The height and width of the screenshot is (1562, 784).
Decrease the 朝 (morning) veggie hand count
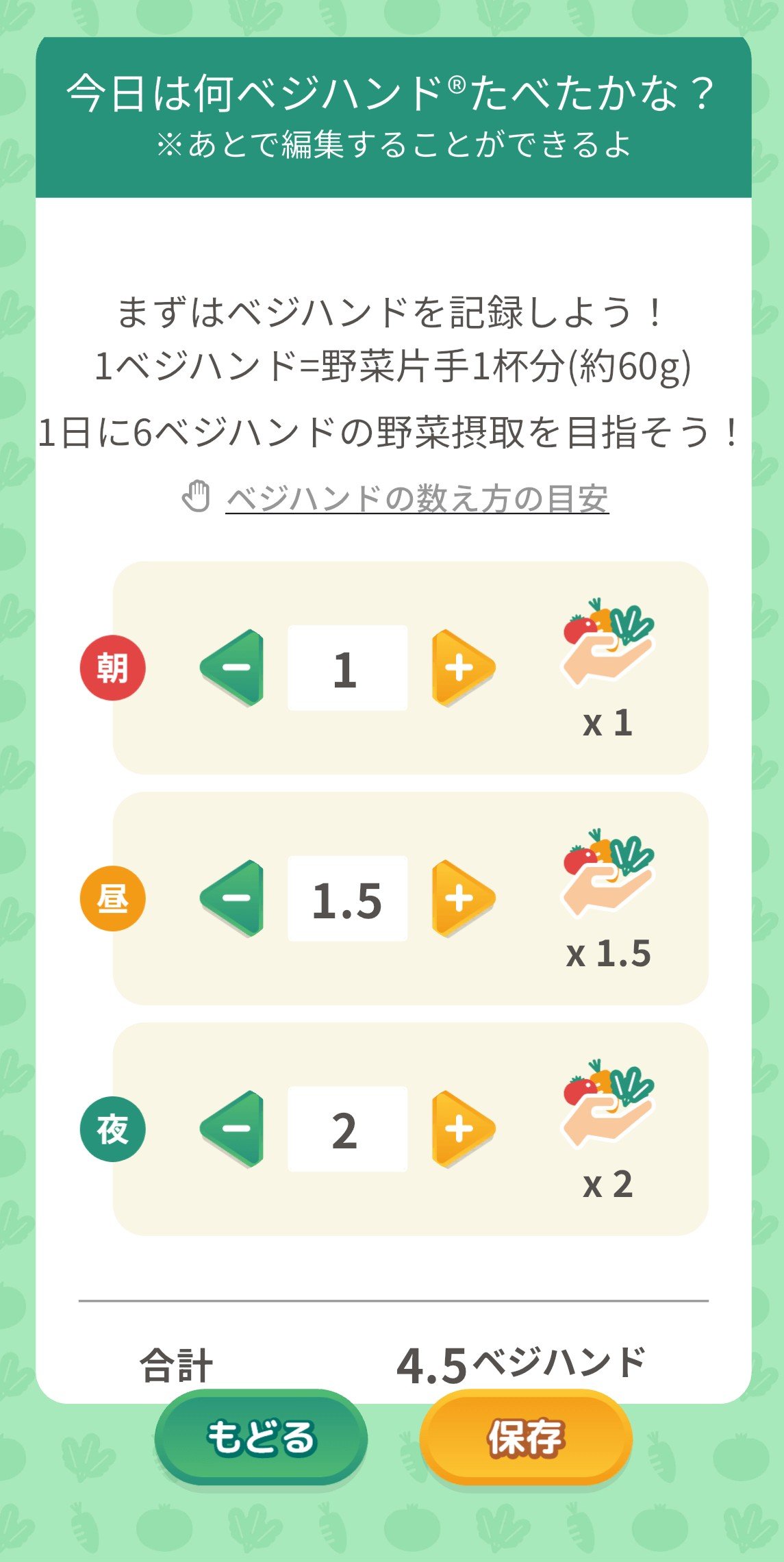[234, 668]
